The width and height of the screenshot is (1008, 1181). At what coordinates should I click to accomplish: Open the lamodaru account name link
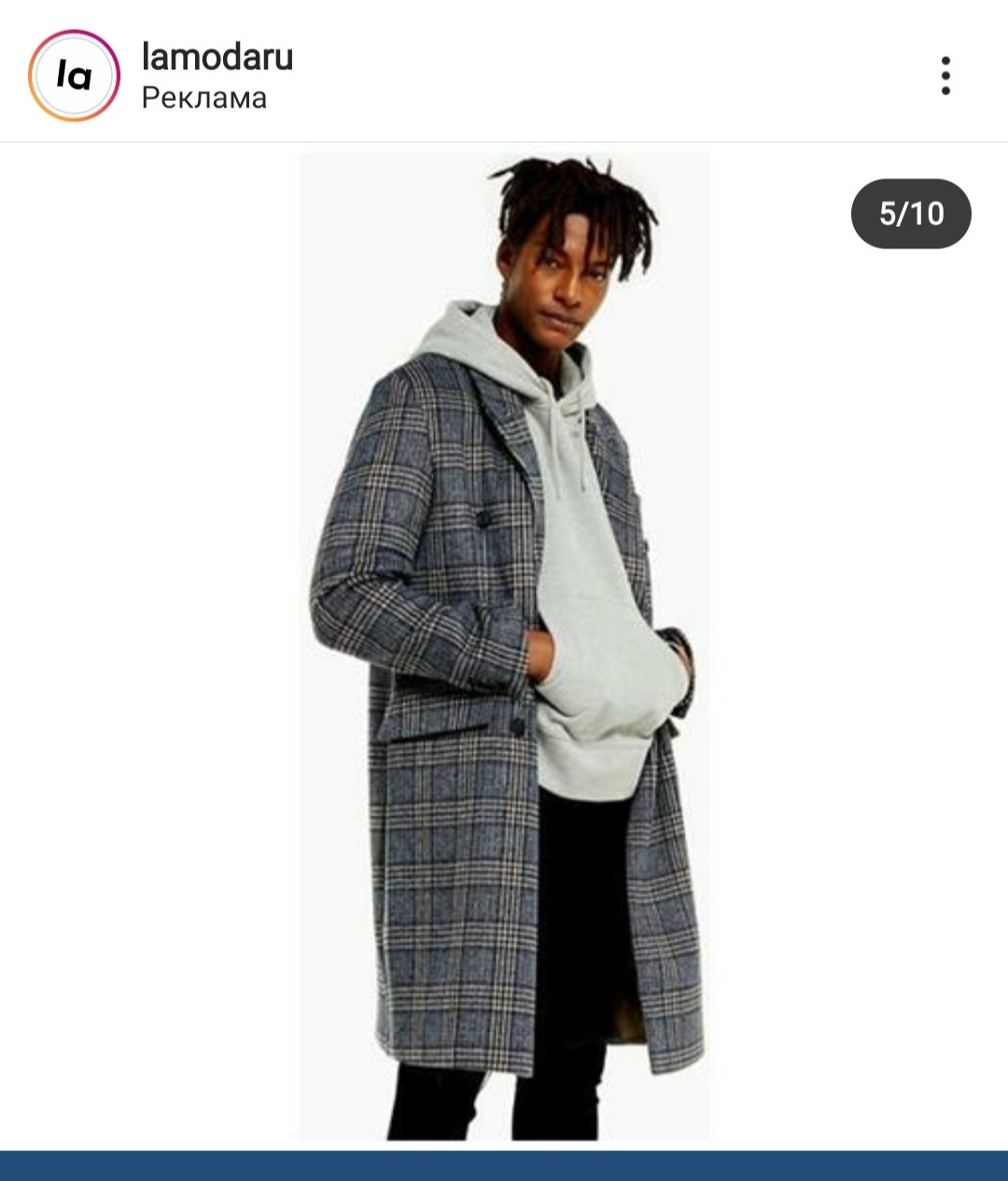point(217,57)
